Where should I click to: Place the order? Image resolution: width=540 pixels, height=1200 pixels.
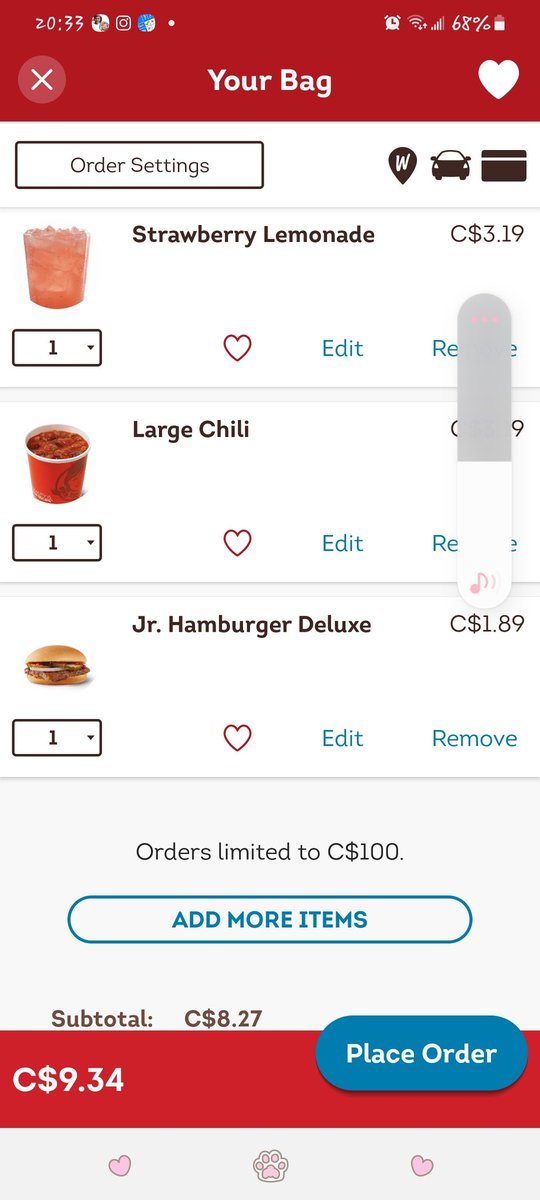point(421,1053)
